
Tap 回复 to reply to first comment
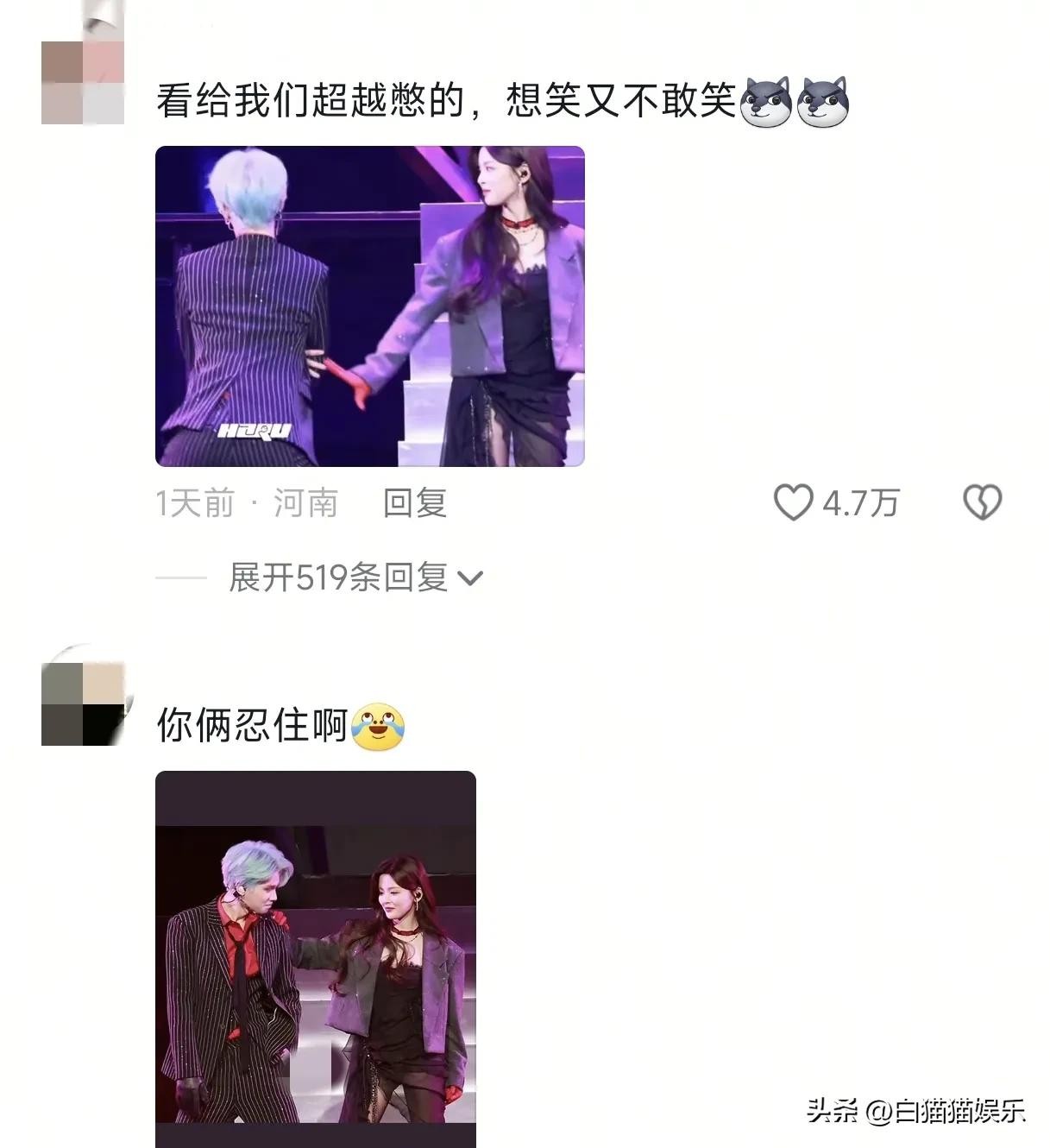pos(414,502)
